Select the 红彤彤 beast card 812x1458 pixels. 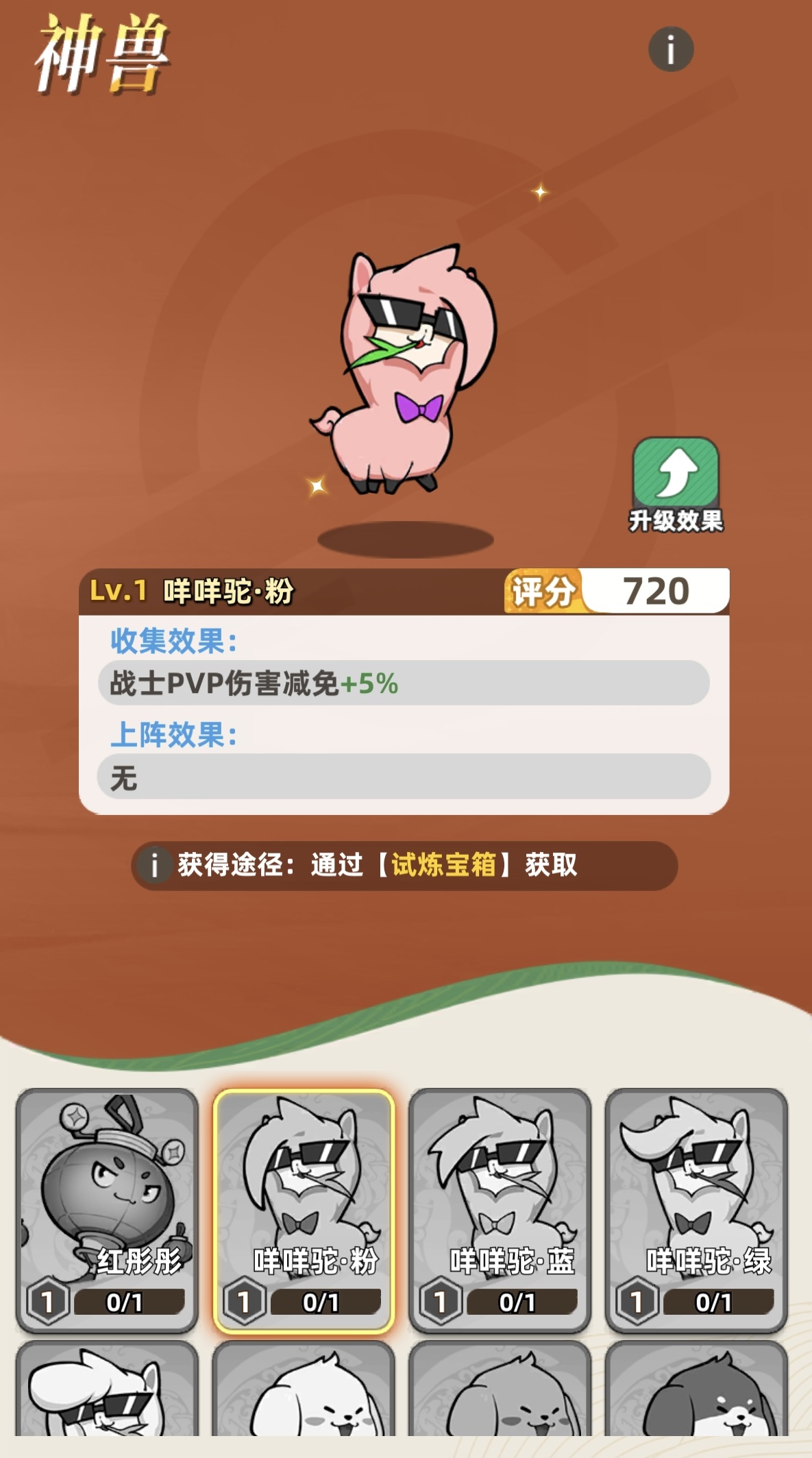tap(107, 1209)
